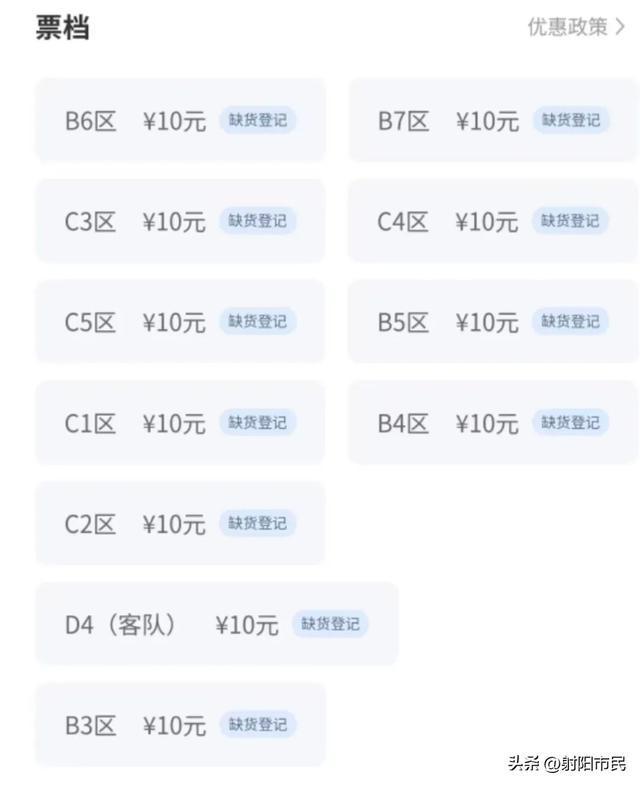The width and height of the screenshot is (640, 786).
Task: Pick the C4区 ticket tier
Action: pos(493,221)
